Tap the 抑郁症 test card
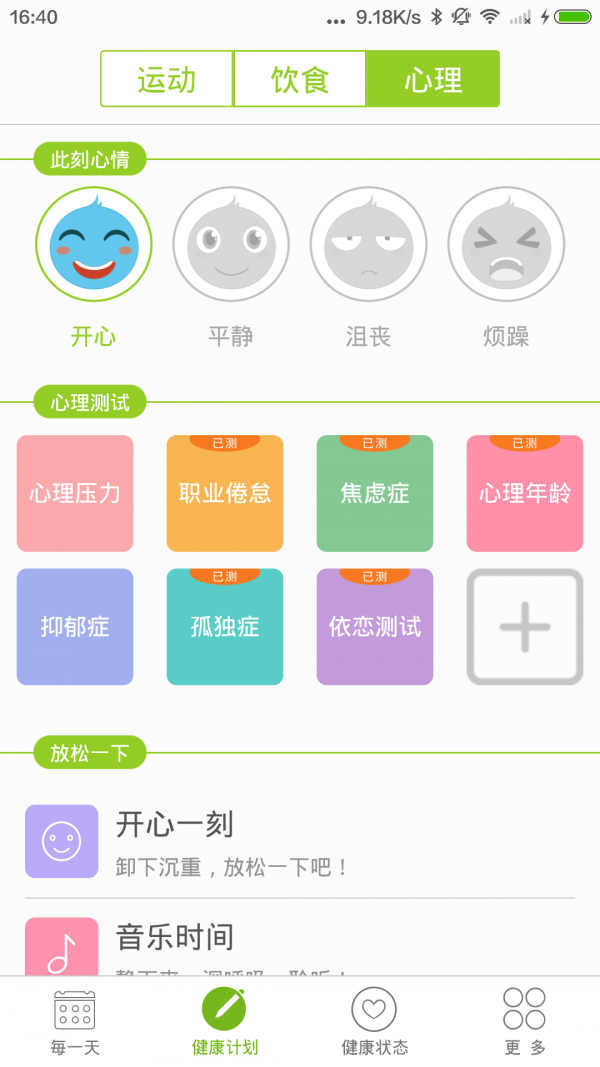600x1067 pixels. (x=75, y=627)
